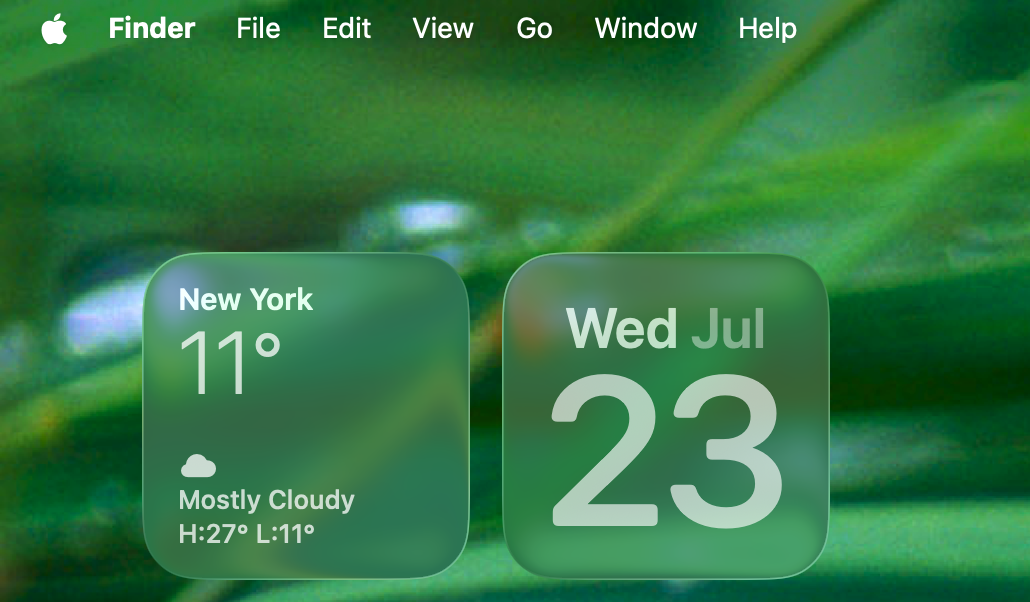Open the File menu
Screen dimensions: 1030x602
tap(258, 29)
